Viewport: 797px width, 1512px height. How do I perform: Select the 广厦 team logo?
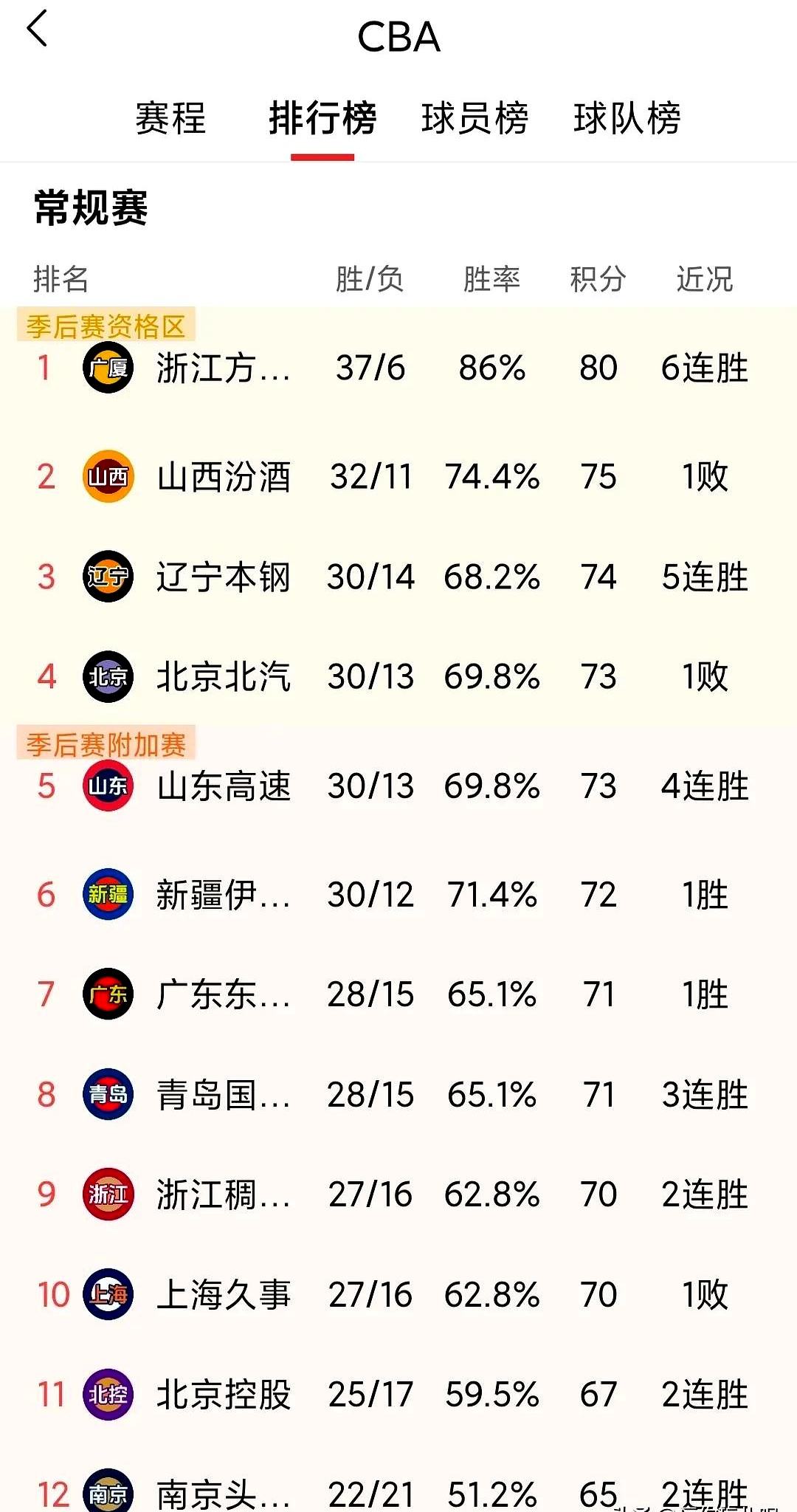[x=108, y=368]
